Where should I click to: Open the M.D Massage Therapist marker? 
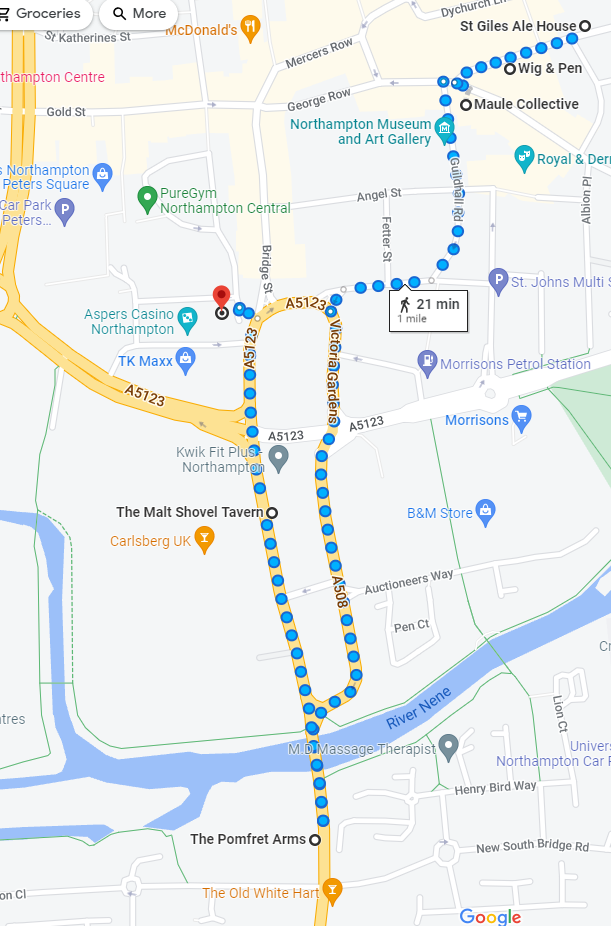[449, 746]
